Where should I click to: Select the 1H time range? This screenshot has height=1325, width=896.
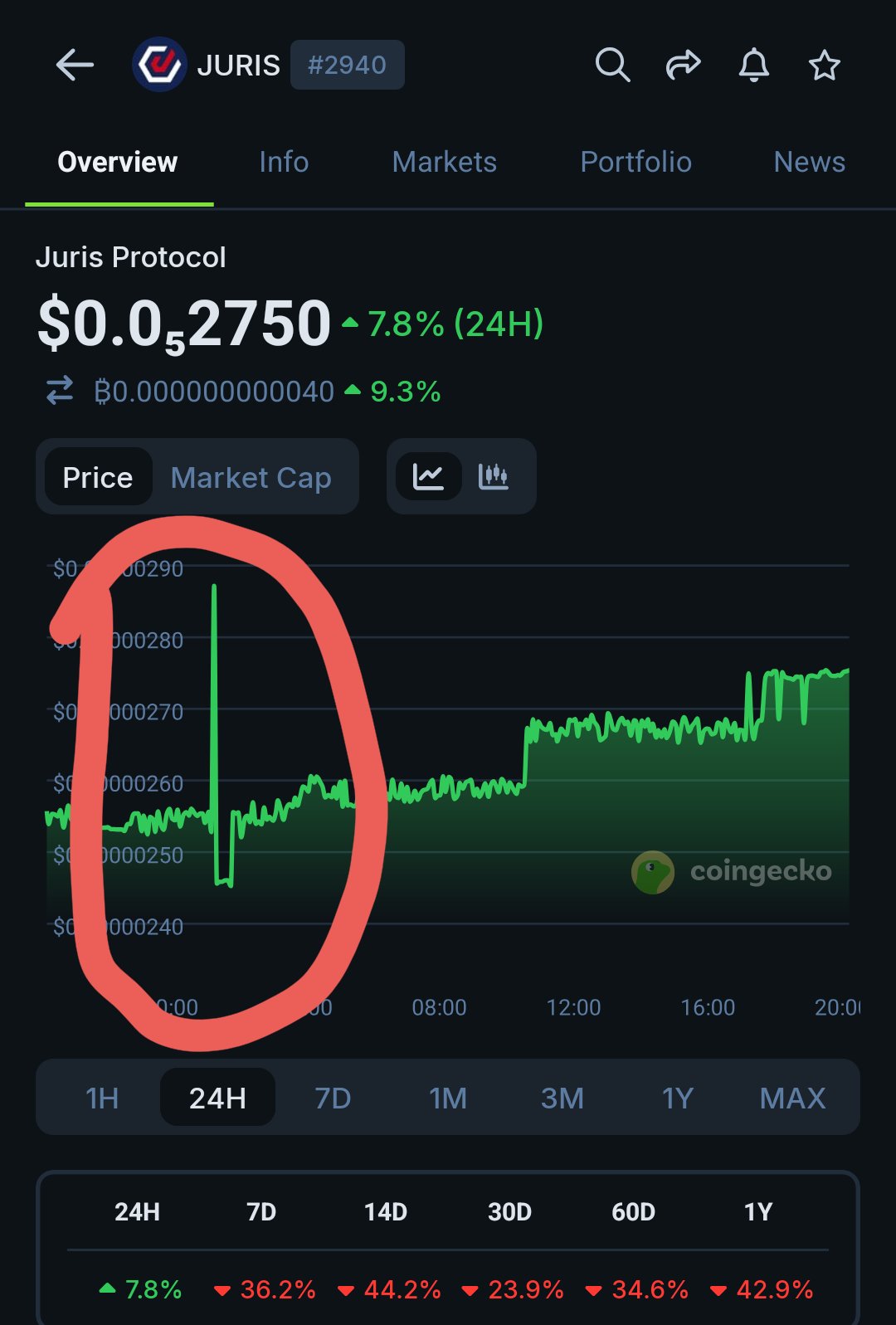(102, 1098)
